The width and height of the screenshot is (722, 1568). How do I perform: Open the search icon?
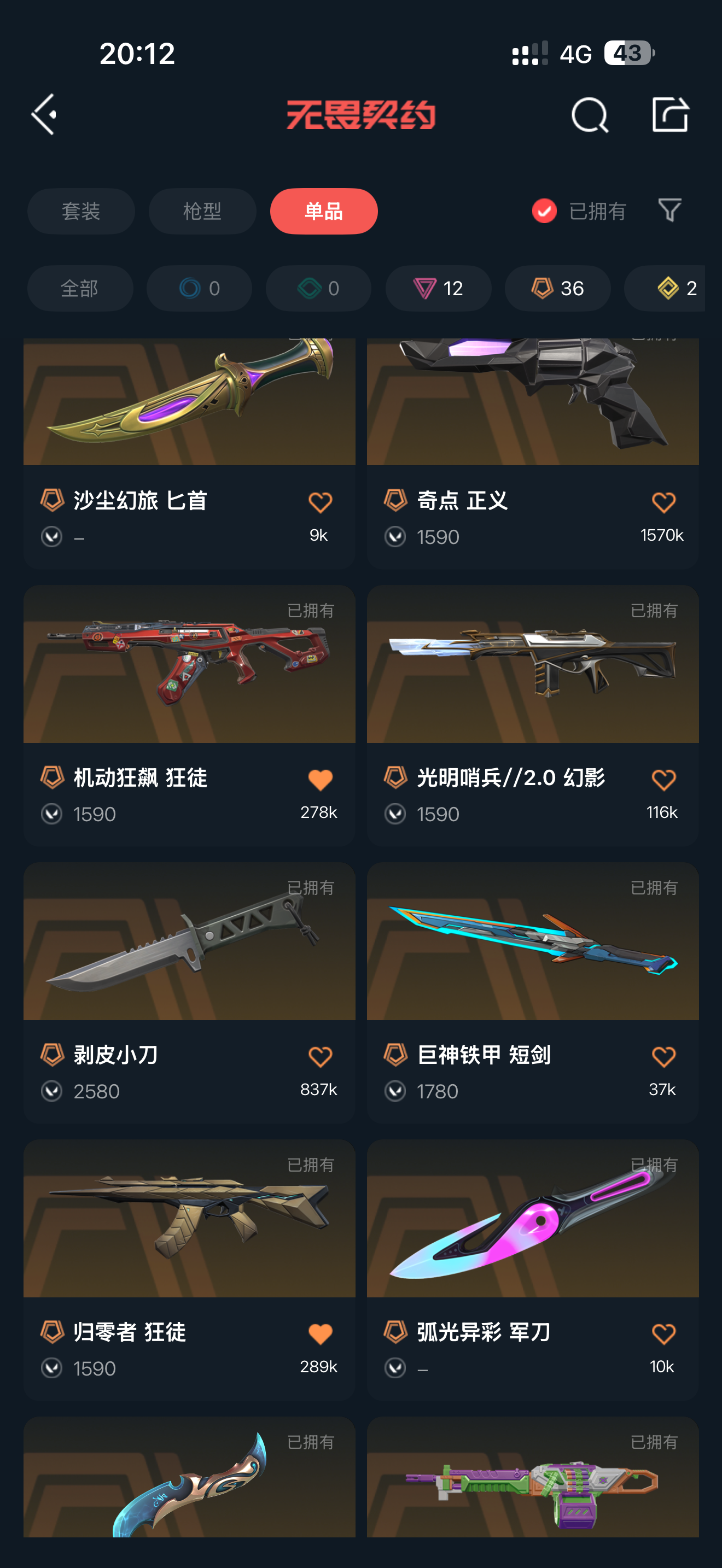coord(589,114)
